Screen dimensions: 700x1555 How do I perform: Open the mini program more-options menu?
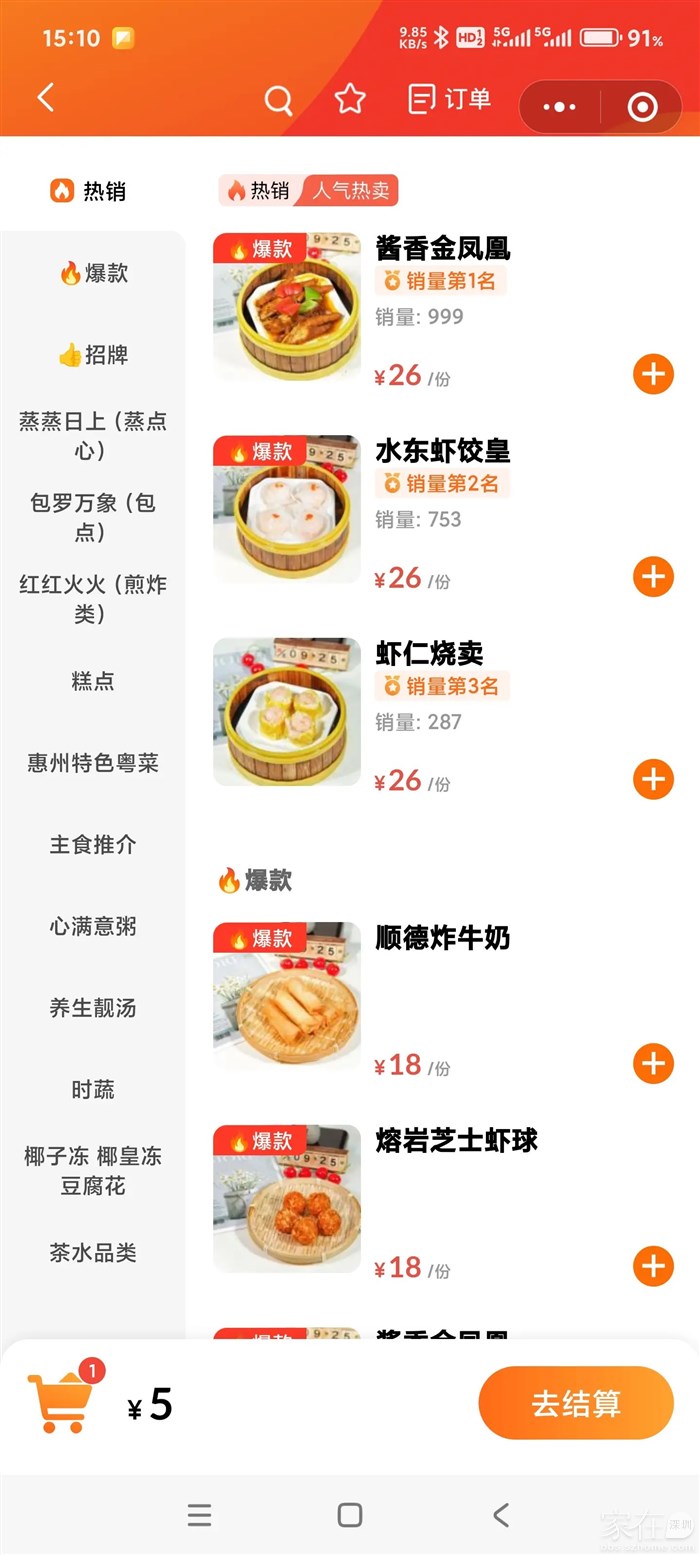click(559, 106)
